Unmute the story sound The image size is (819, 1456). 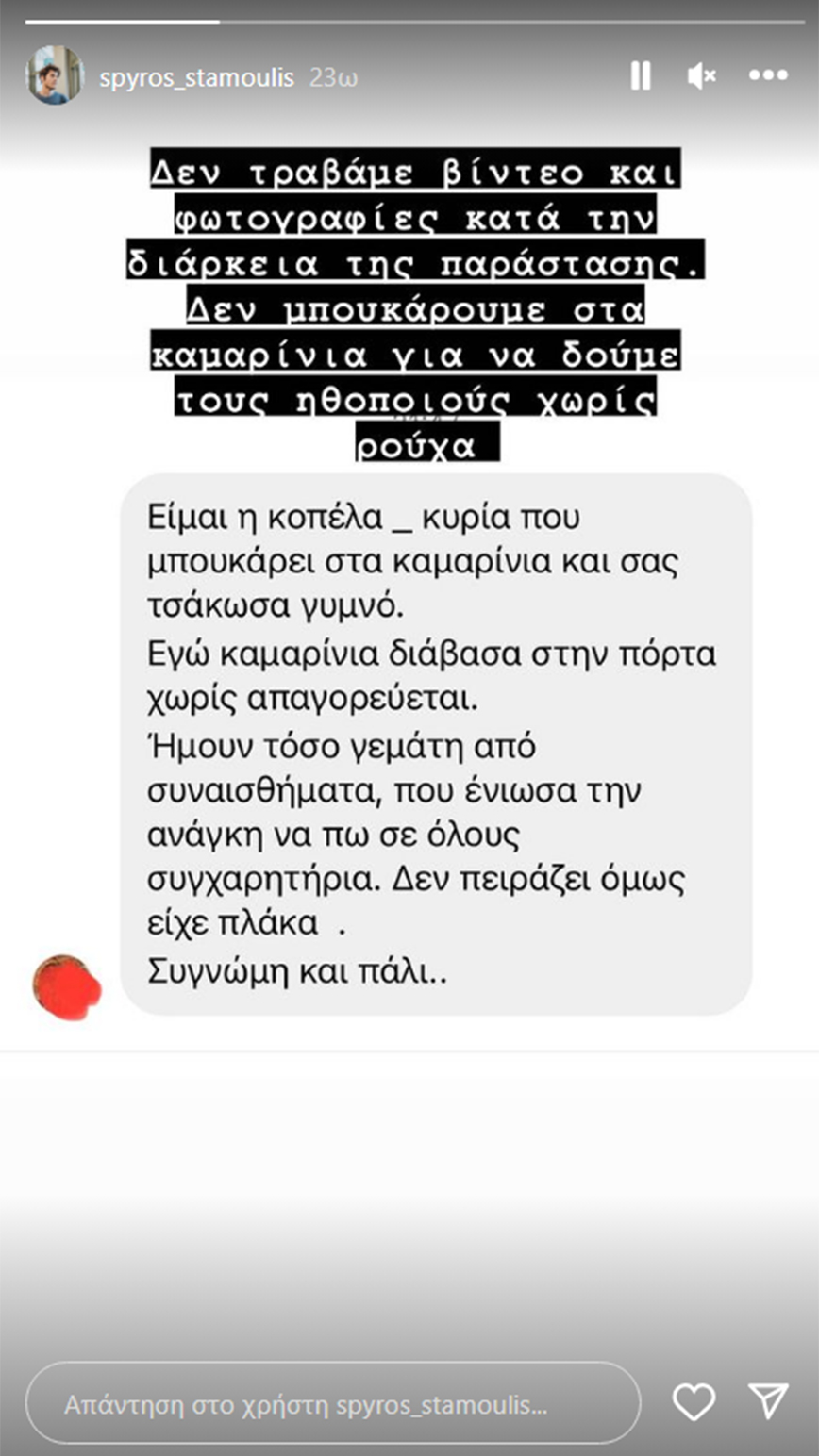click(x=702, y=76)
